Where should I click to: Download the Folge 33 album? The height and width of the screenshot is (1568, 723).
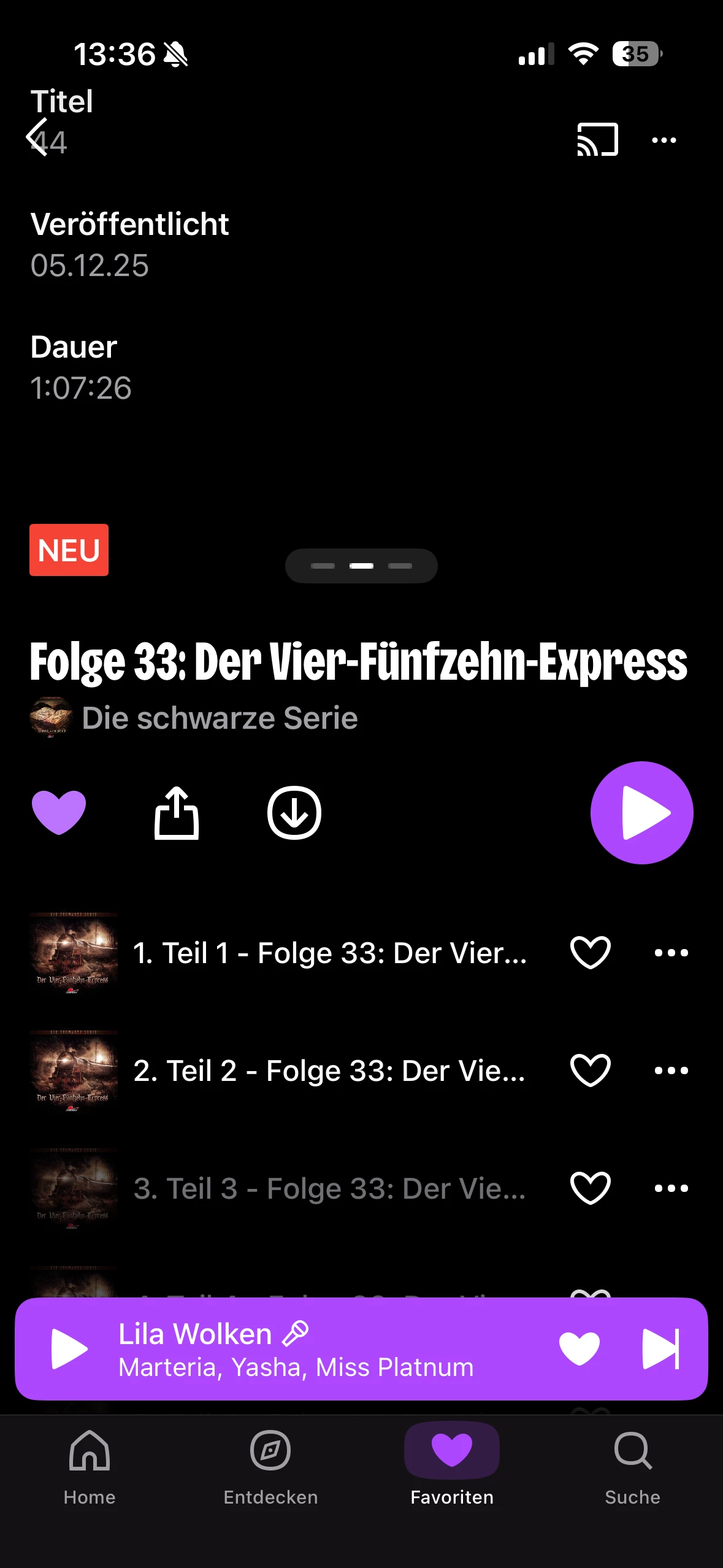pyautogui.click(x=294, y=812)
